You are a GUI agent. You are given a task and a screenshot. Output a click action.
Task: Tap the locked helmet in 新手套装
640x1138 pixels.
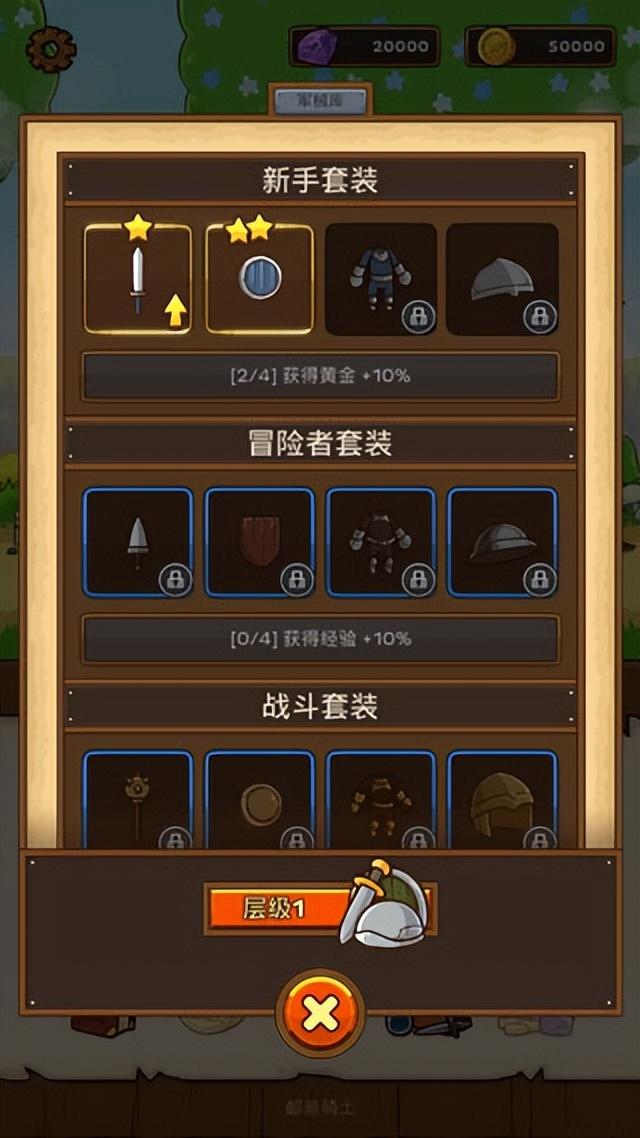[x=502, y=279]
